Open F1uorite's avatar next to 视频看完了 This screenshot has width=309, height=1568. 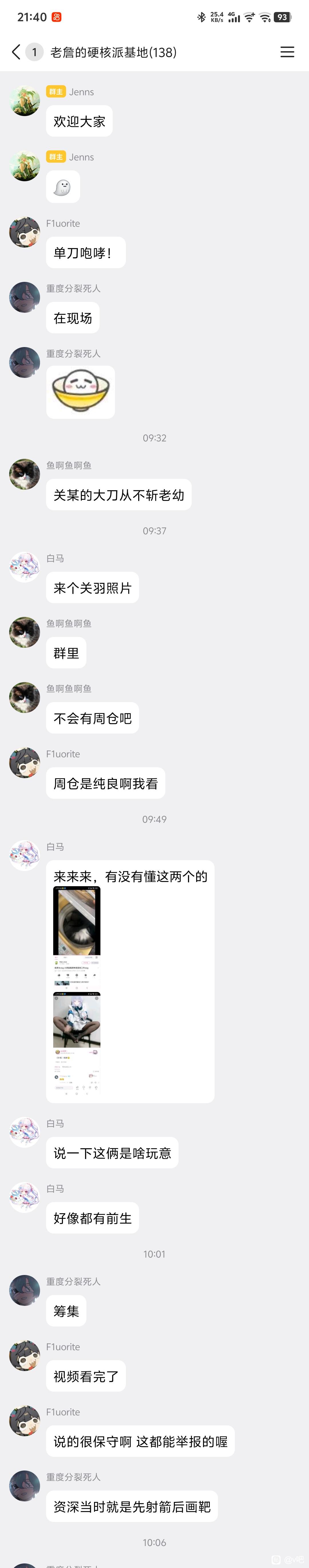(24, 1356)
